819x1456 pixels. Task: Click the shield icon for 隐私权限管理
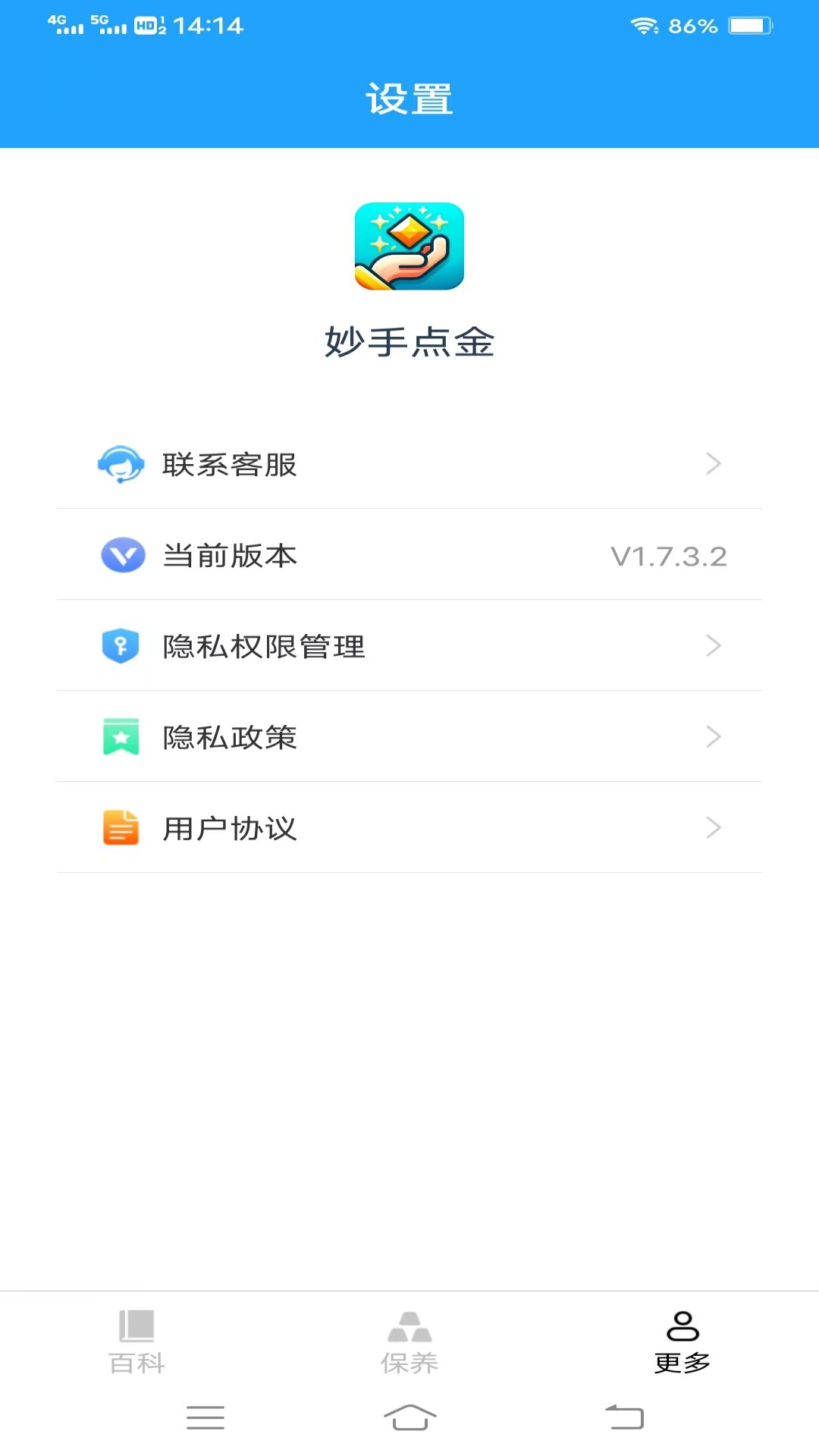(x=121, y=647)
